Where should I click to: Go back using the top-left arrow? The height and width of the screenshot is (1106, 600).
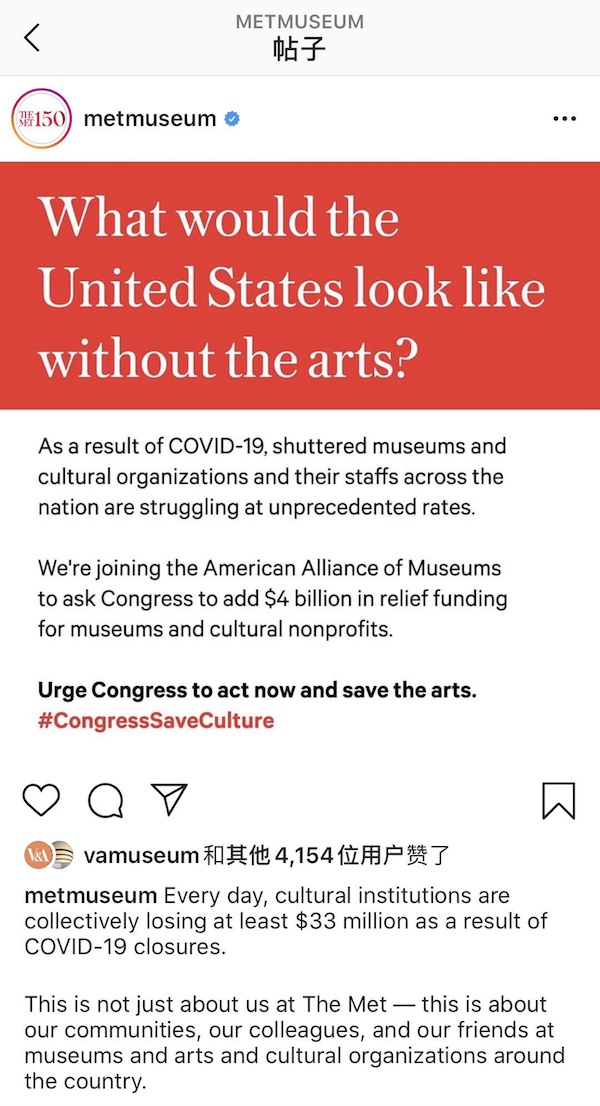point(32,37)
